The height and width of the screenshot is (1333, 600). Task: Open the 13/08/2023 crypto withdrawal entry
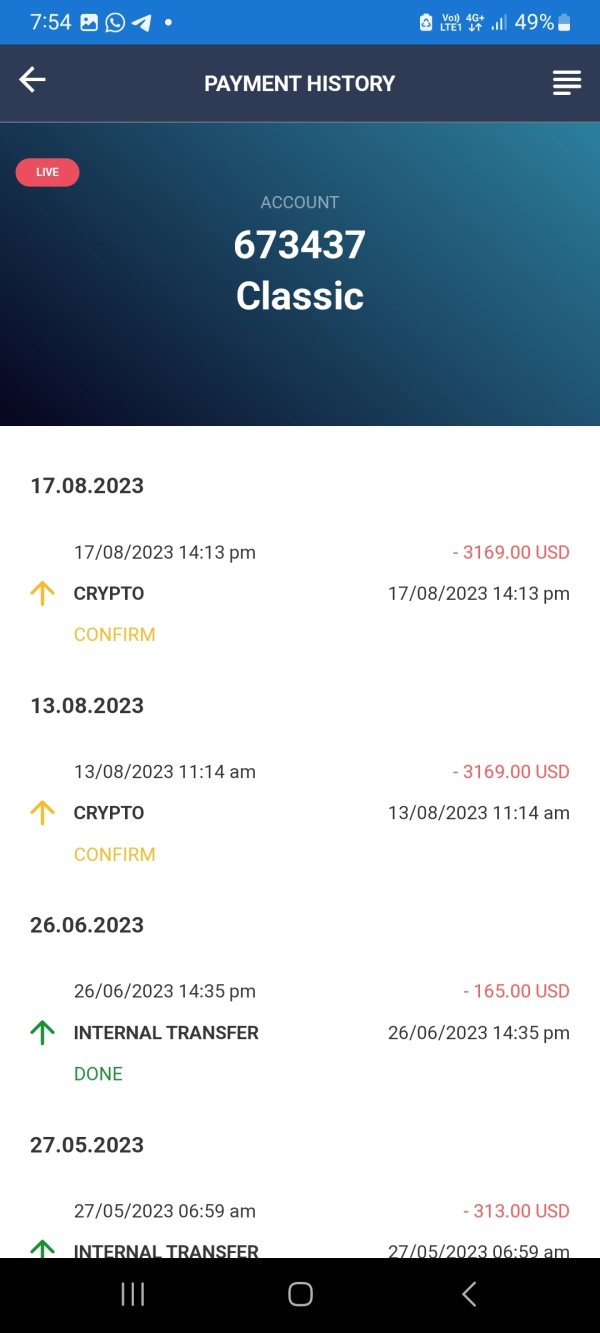pos(300,813)
